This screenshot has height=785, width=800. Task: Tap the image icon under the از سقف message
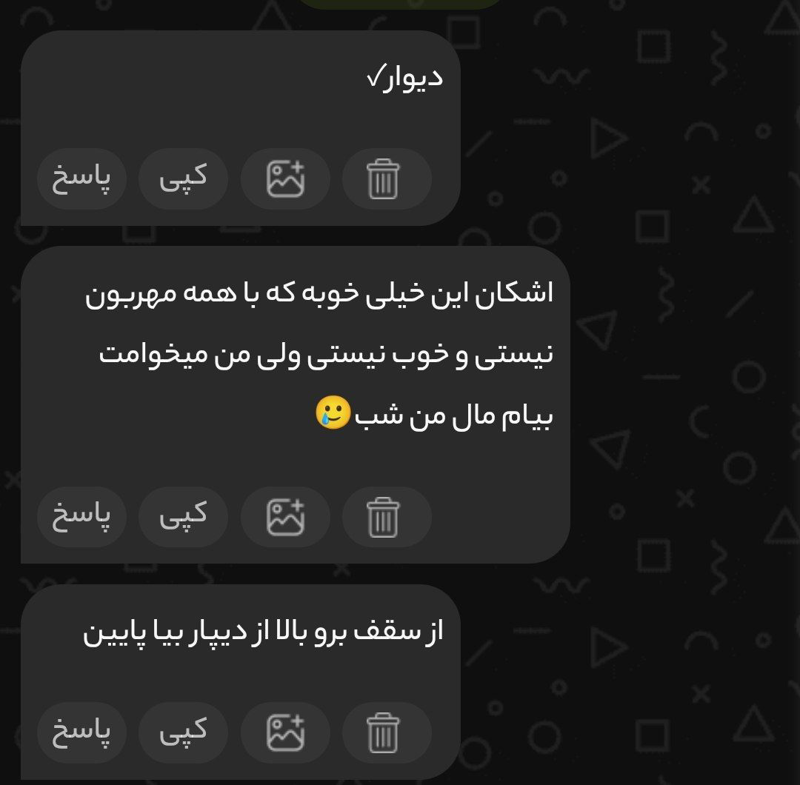pos(285,733)
